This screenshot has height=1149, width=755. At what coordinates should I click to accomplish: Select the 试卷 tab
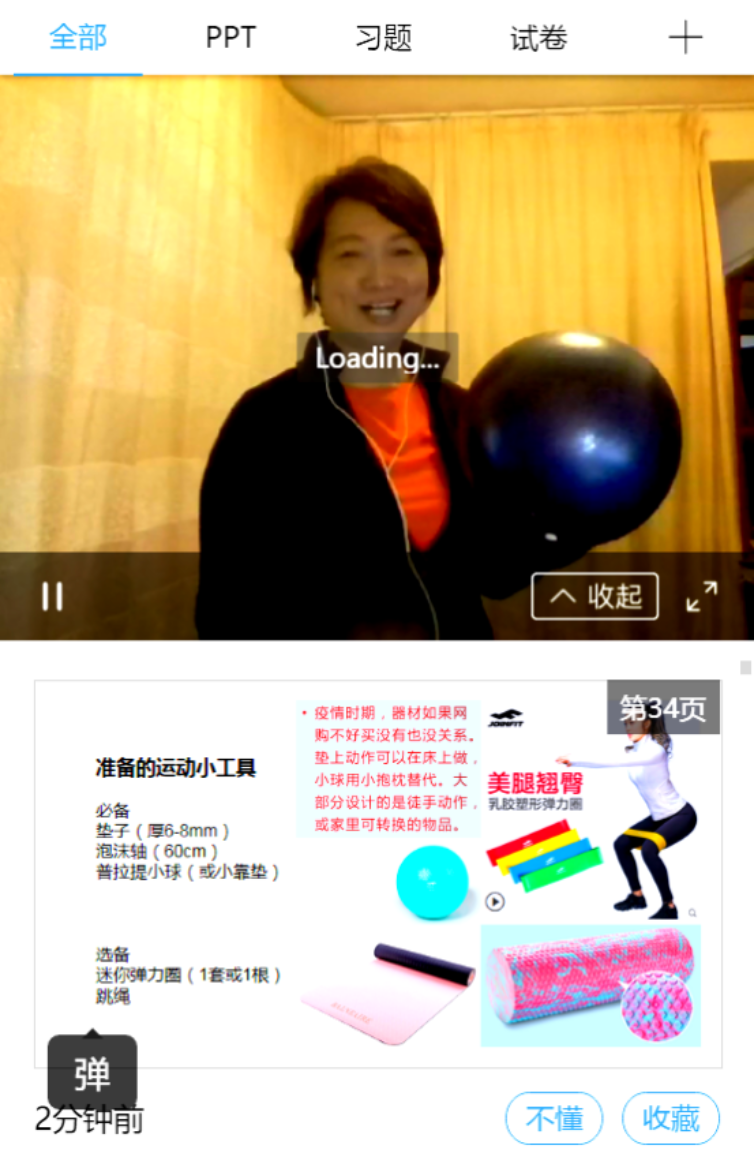pyautogui.click(x=538, y=38)
